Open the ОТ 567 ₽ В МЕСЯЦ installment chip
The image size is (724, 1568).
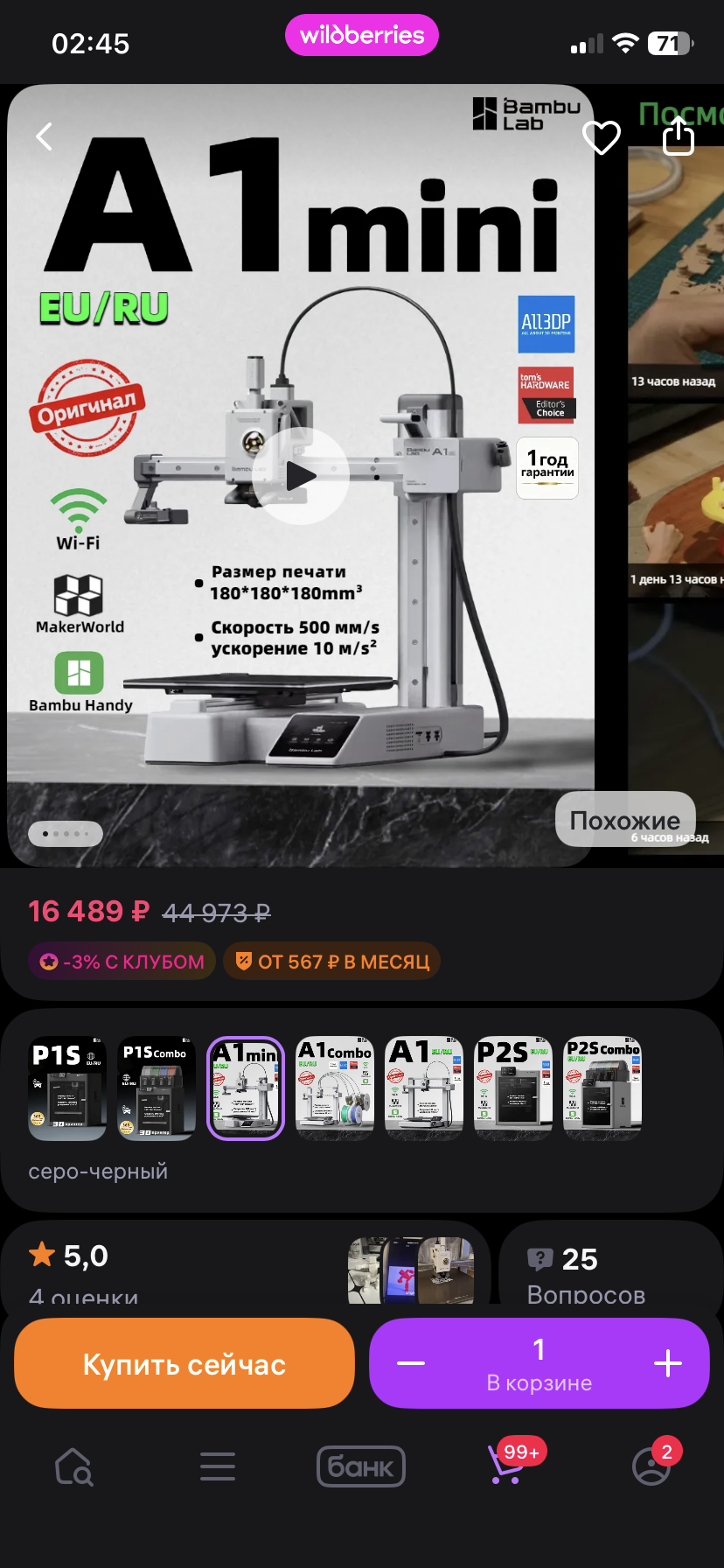332,962
